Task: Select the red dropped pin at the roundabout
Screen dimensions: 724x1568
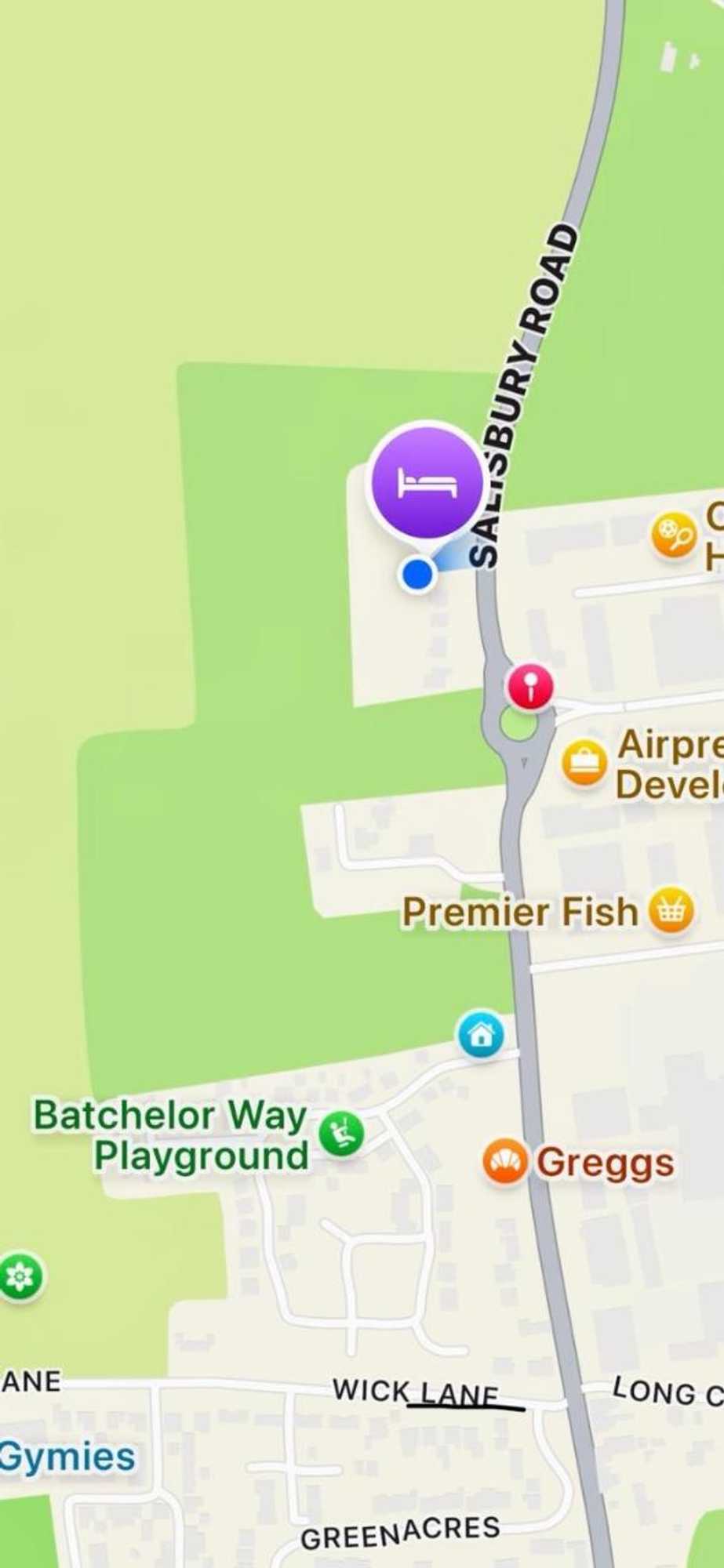Action: [530, 686]
